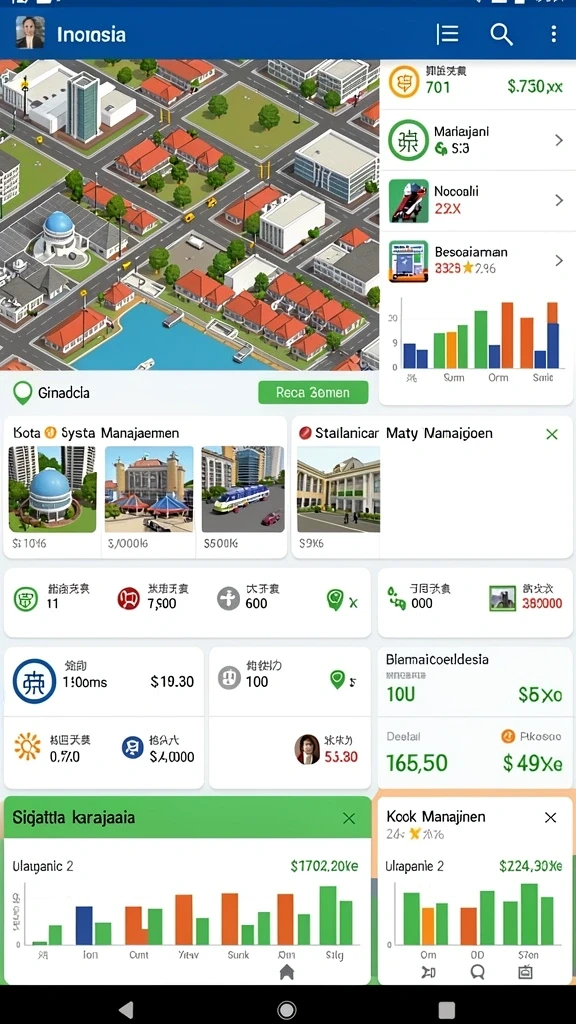Open the Marlajani row
This screenshot has width=576, height=1024.
(x=477, y=140)
